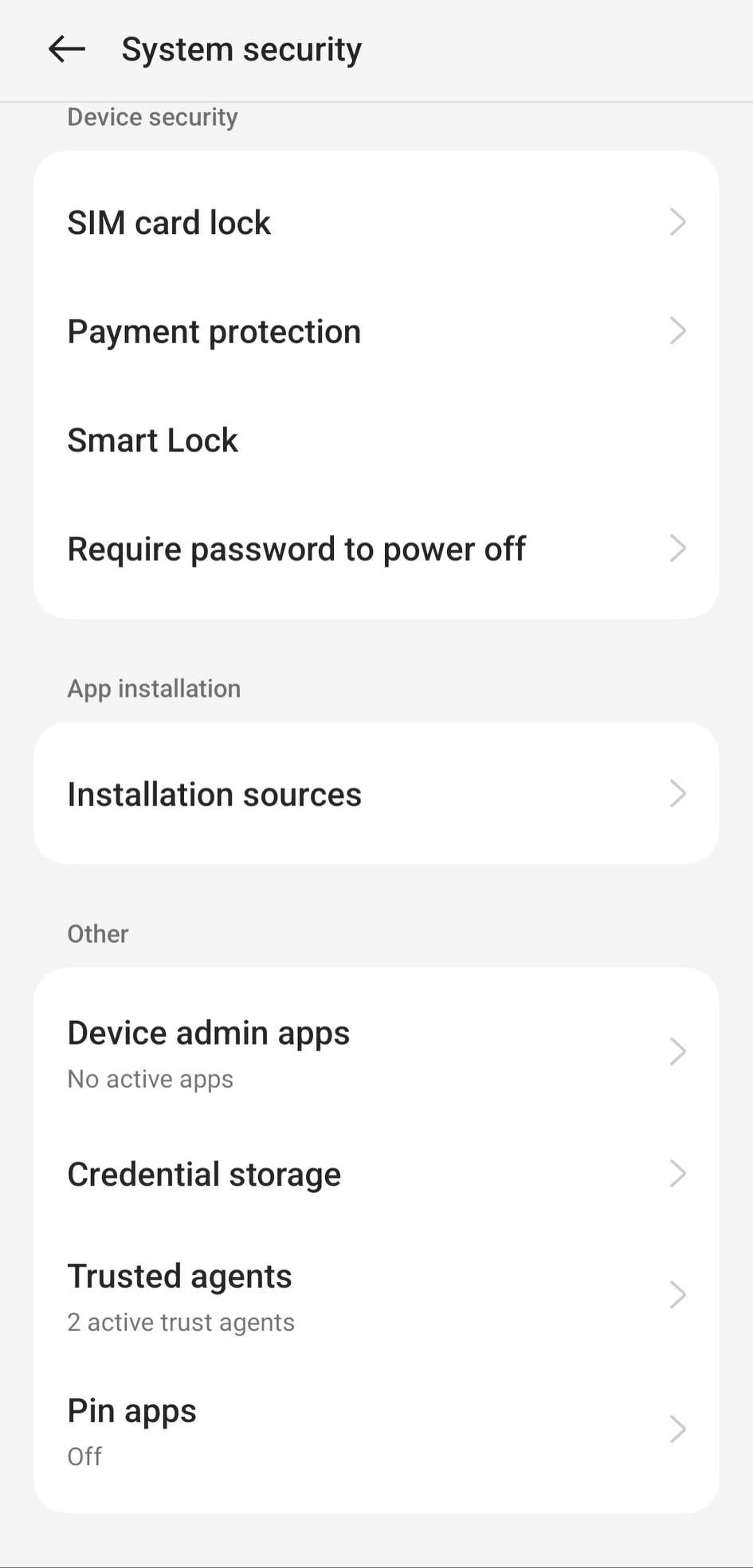Open Require password to power off
753x1568 pixels.
pyautogui.click(x=376, y=549)
